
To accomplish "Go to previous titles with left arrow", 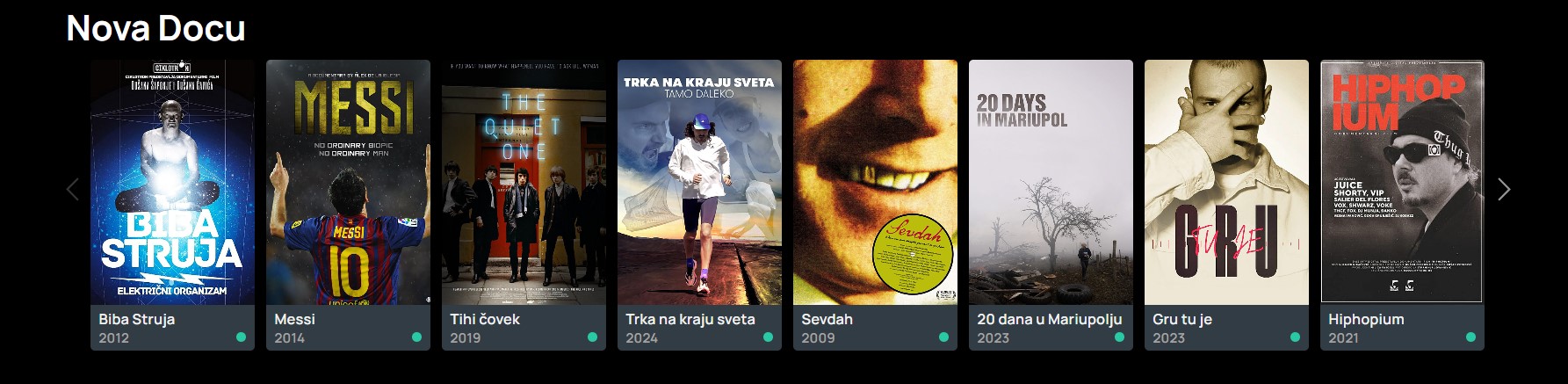I will tap(73, 189).
